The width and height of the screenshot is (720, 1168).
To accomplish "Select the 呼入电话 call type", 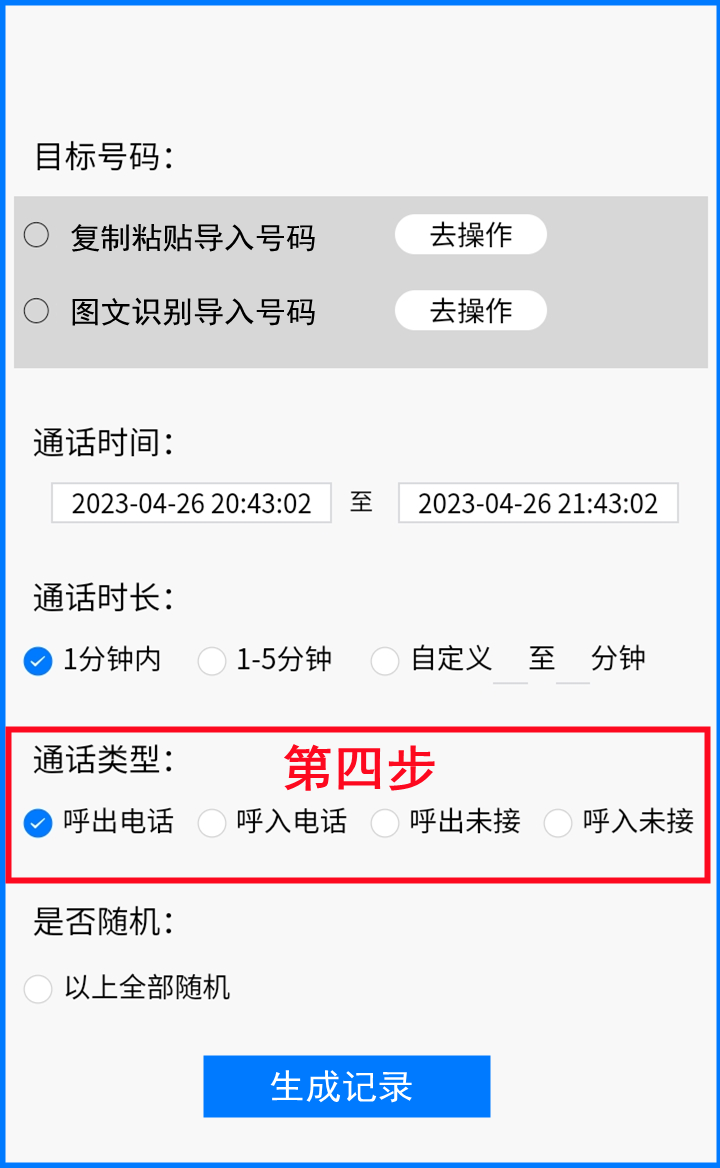I will [x=212, y=823].
